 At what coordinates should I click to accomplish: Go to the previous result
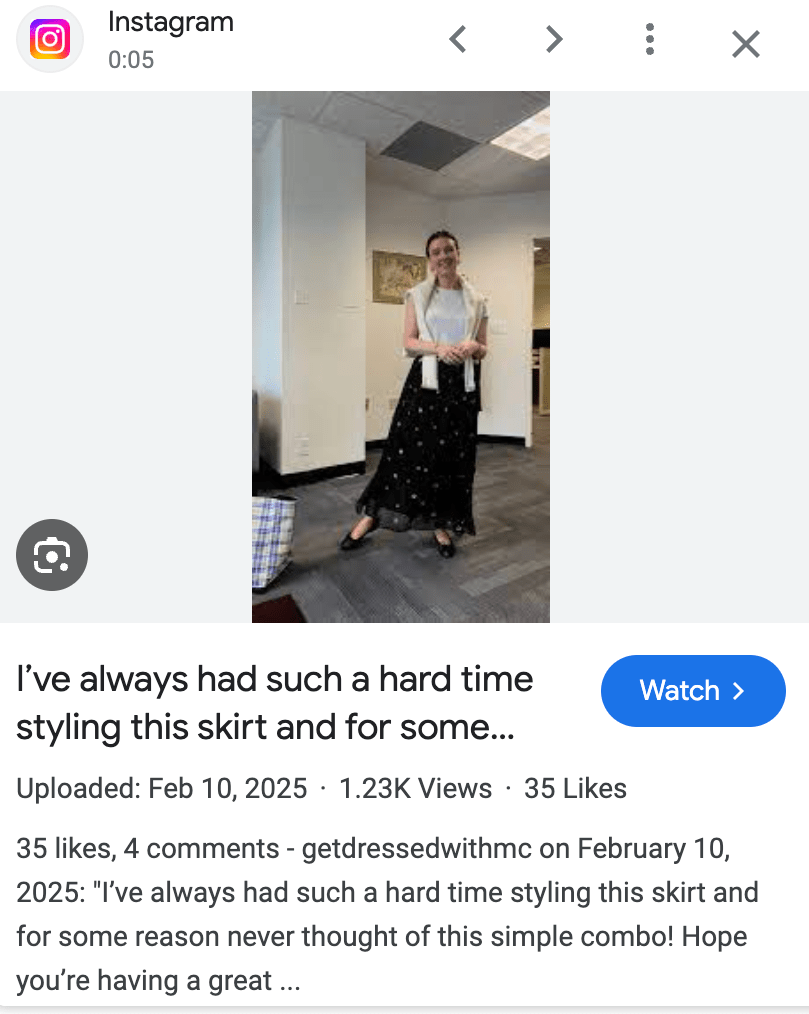[458, 40]
